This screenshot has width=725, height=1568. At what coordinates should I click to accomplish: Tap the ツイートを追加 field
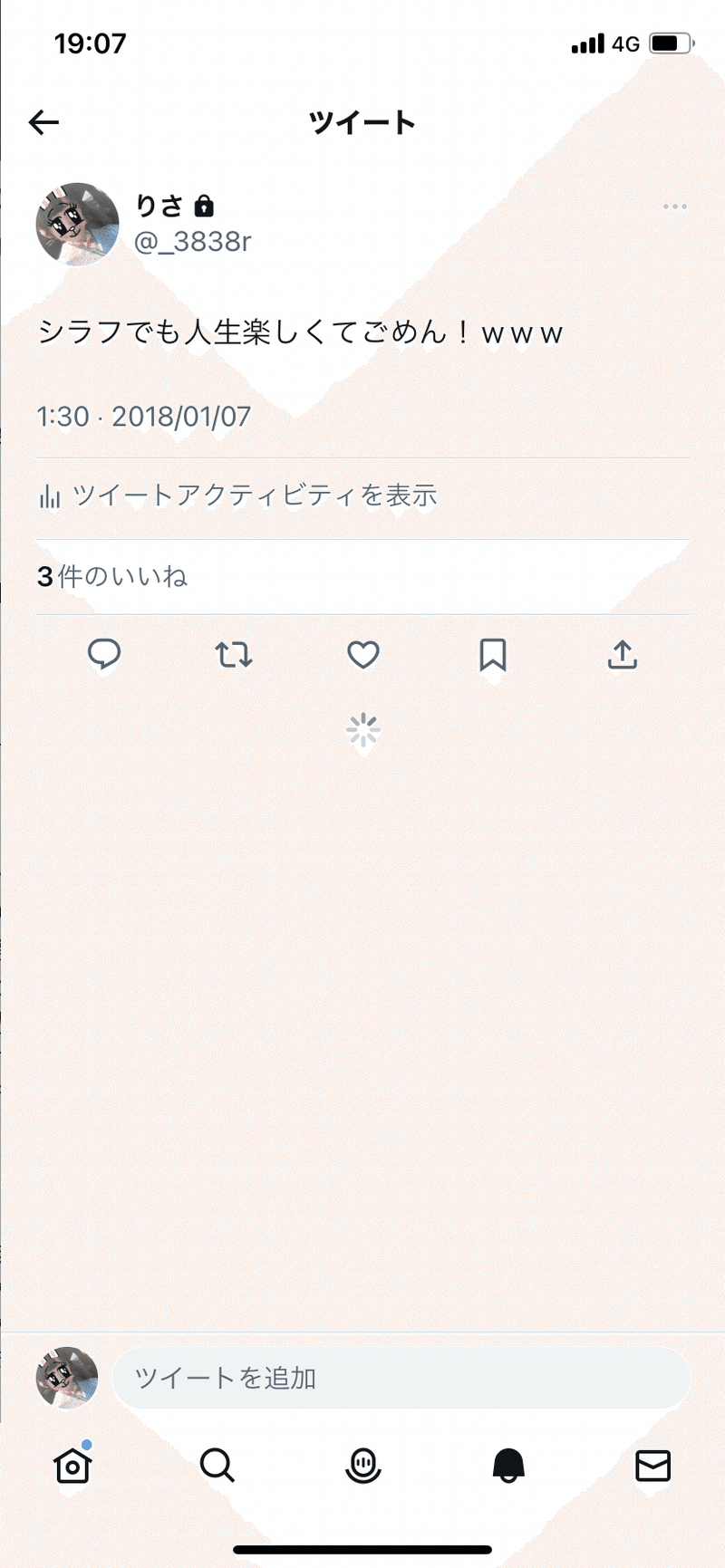[x=401, y=1378]
